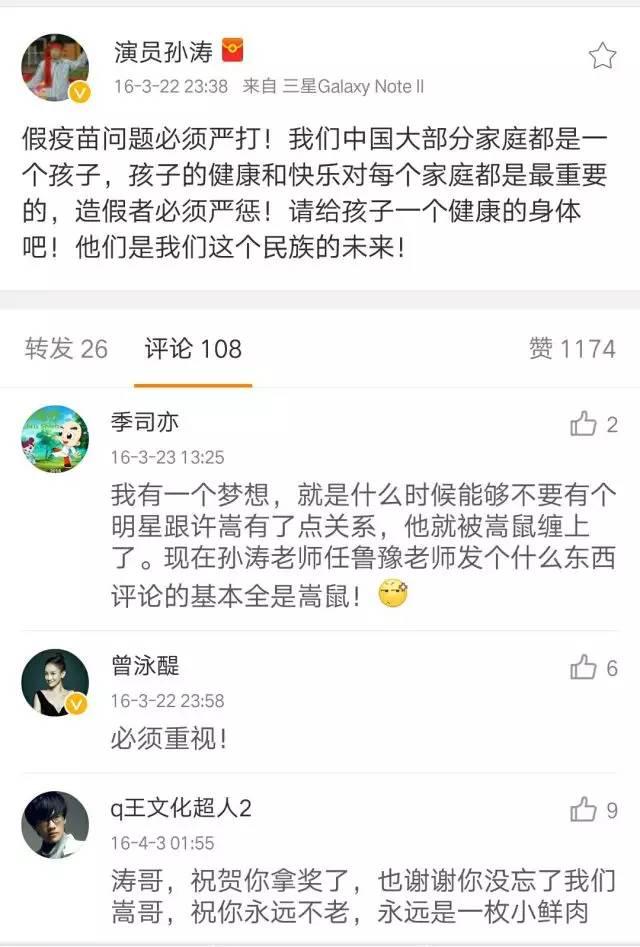Open 演员孙涛's profile avatar
Viewport: 640px width, 947px height.
pyautogui.click(x=56, y=68)
